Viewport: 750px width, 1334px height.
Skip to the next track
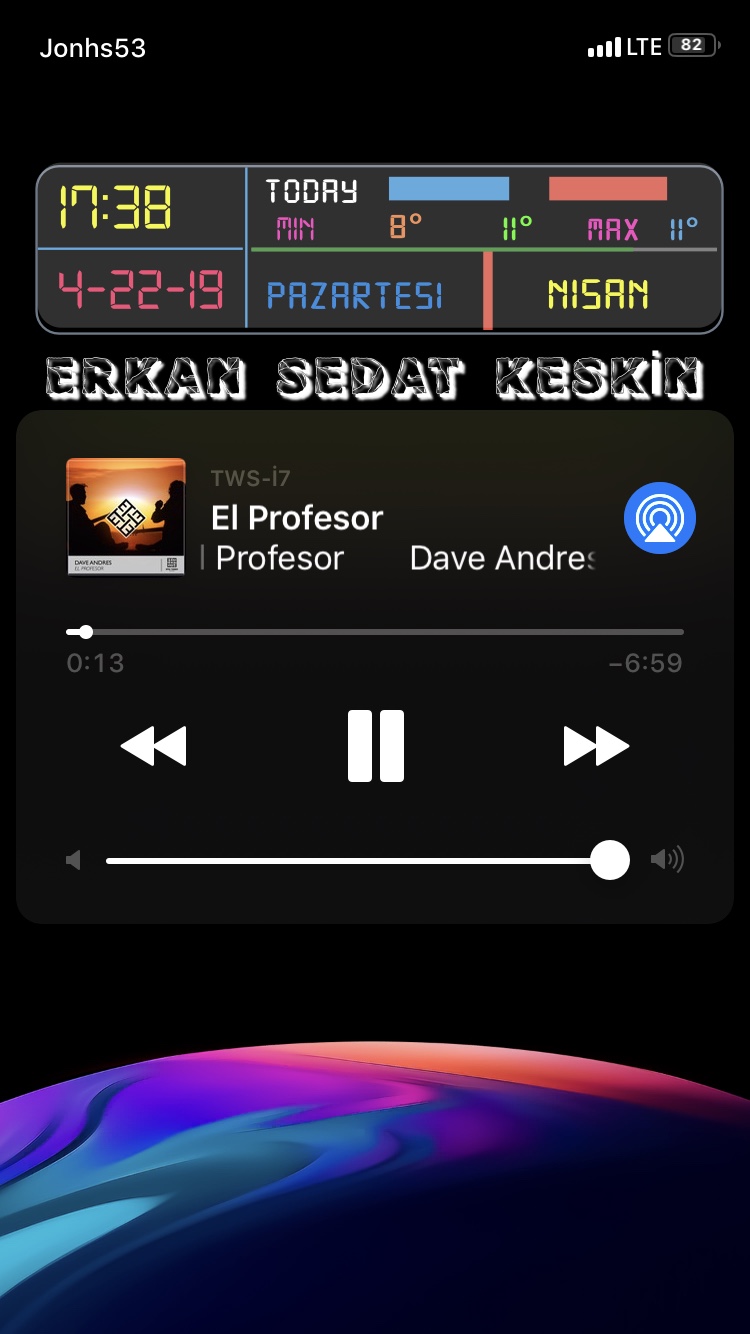click(x=596, y=746)
